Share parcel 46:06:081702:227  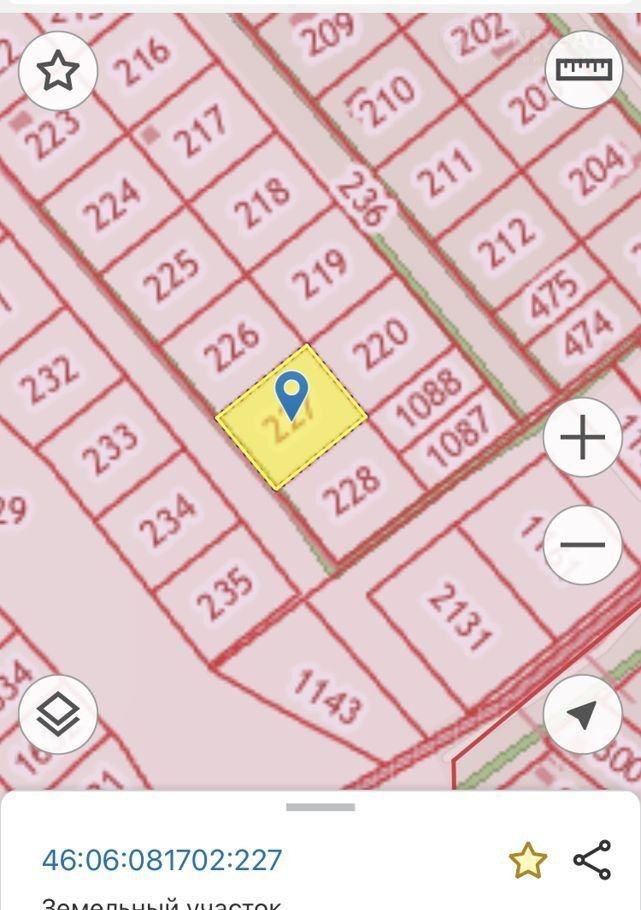(x=592, y=860)
